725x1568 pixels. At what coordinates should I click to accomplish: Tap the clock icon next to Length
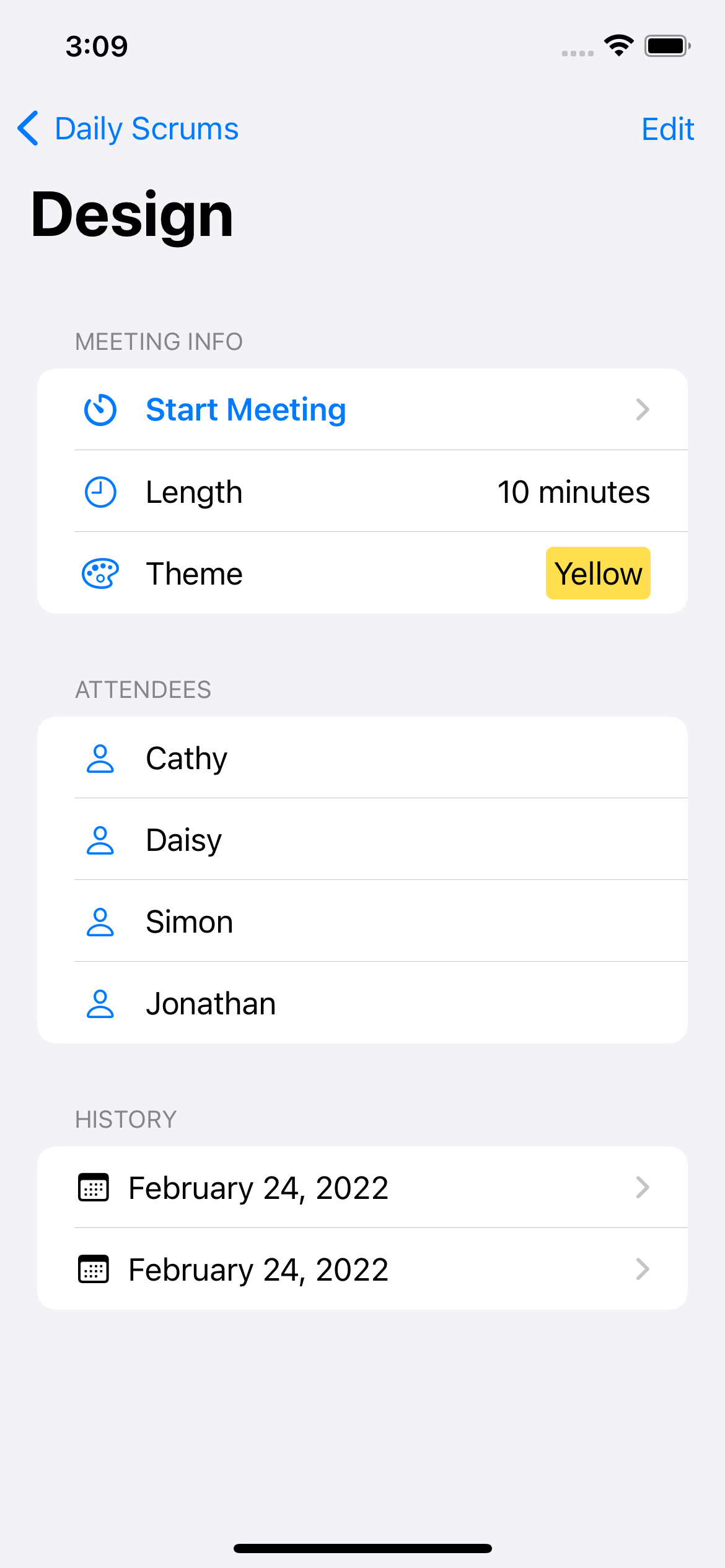click(x=100, y=491)
